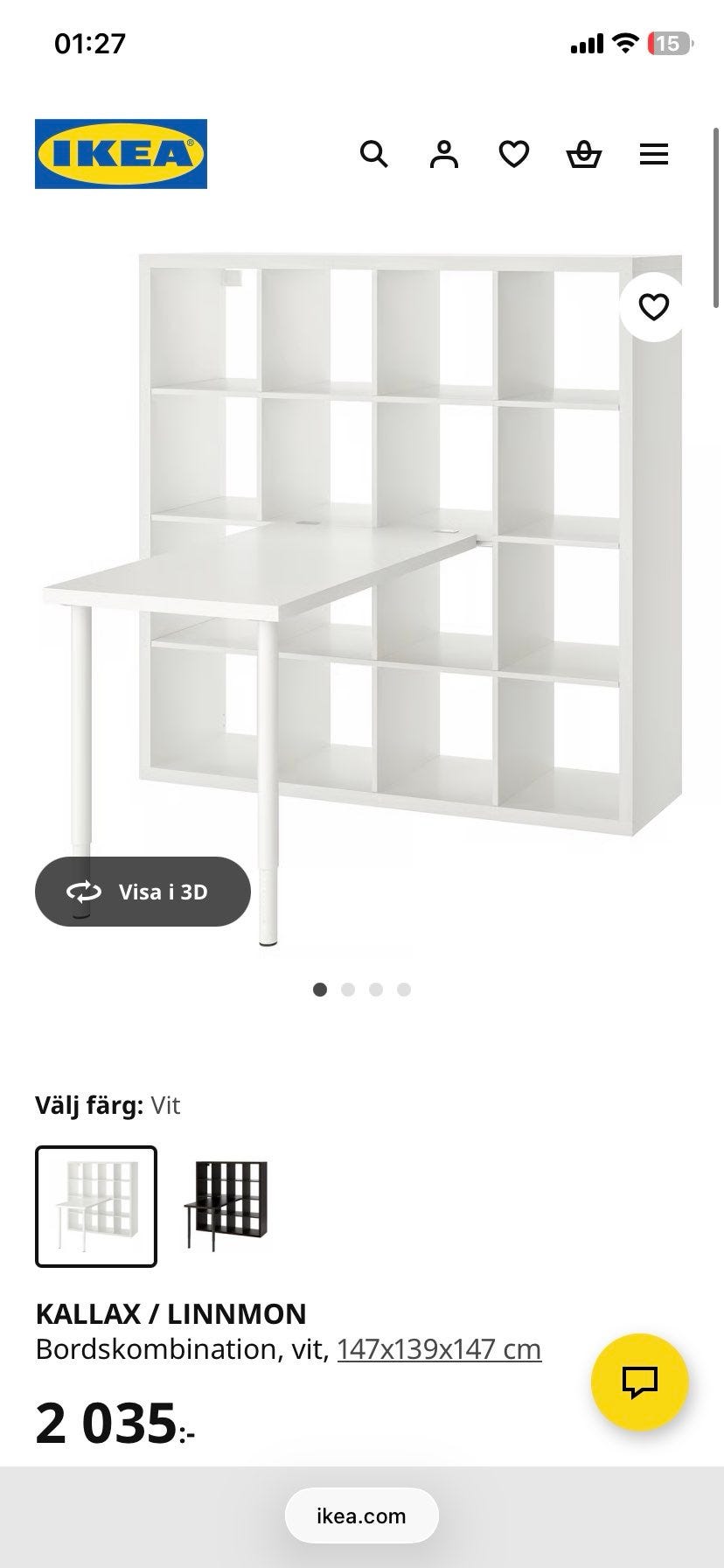Select the fourth carousel dot
This screenshot has width=724, height=1568.
[403, 990]
